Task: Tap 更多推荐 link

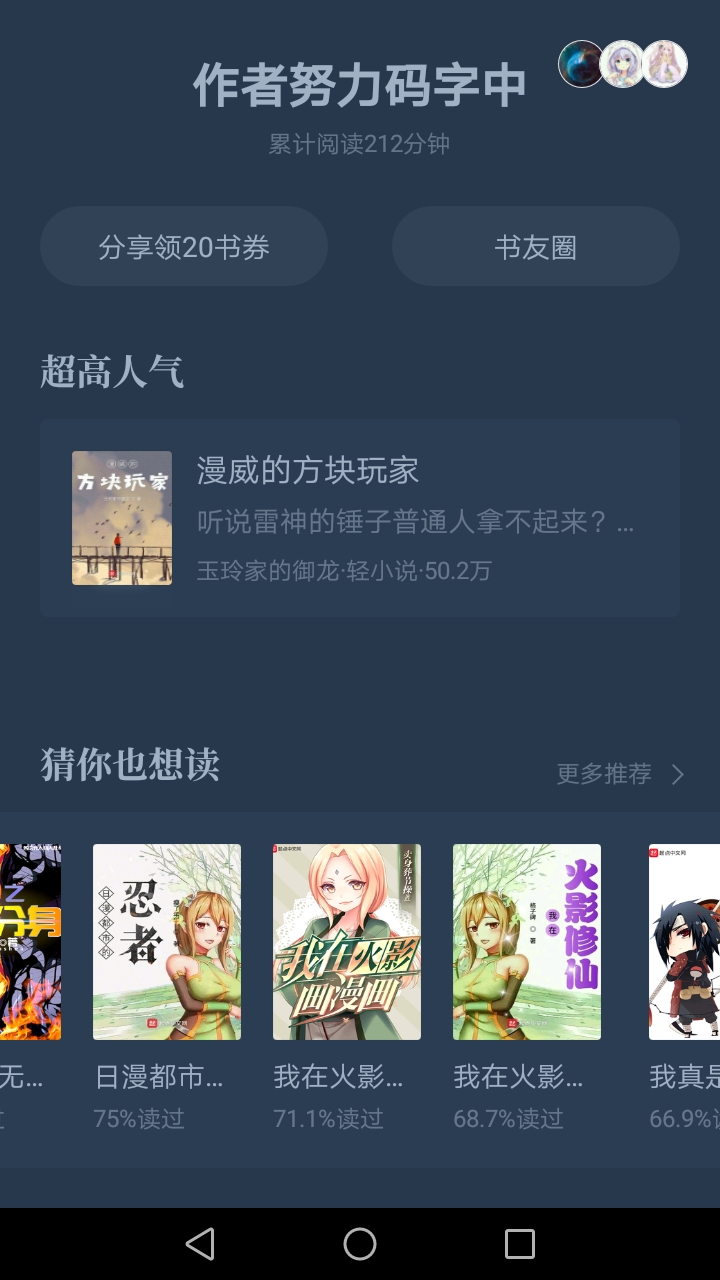Action: (x=621, y=774)
